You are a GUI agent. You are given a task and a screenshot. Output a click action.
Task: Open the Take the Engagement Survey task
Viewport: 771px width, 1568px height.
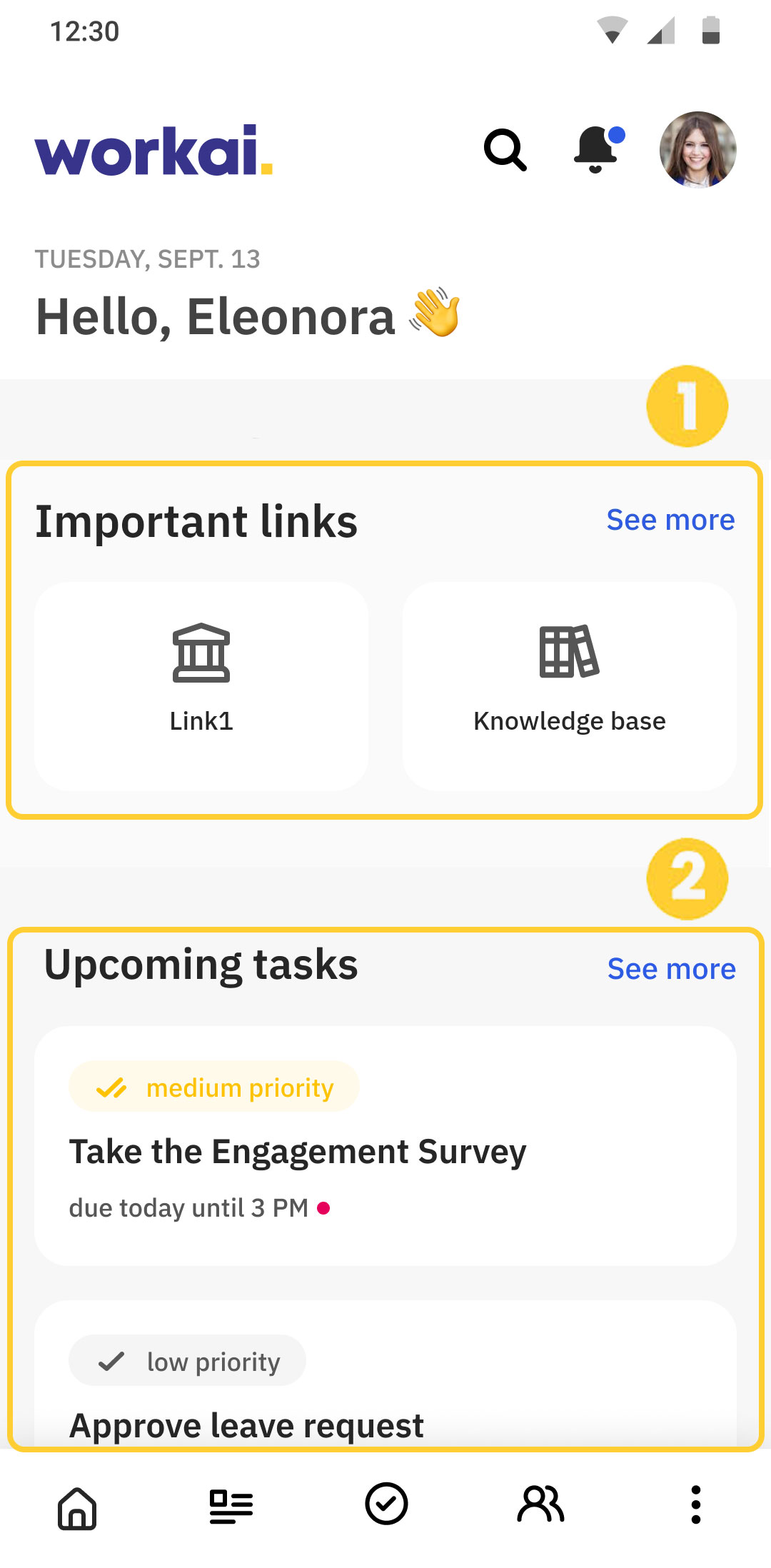(385, 1146)
